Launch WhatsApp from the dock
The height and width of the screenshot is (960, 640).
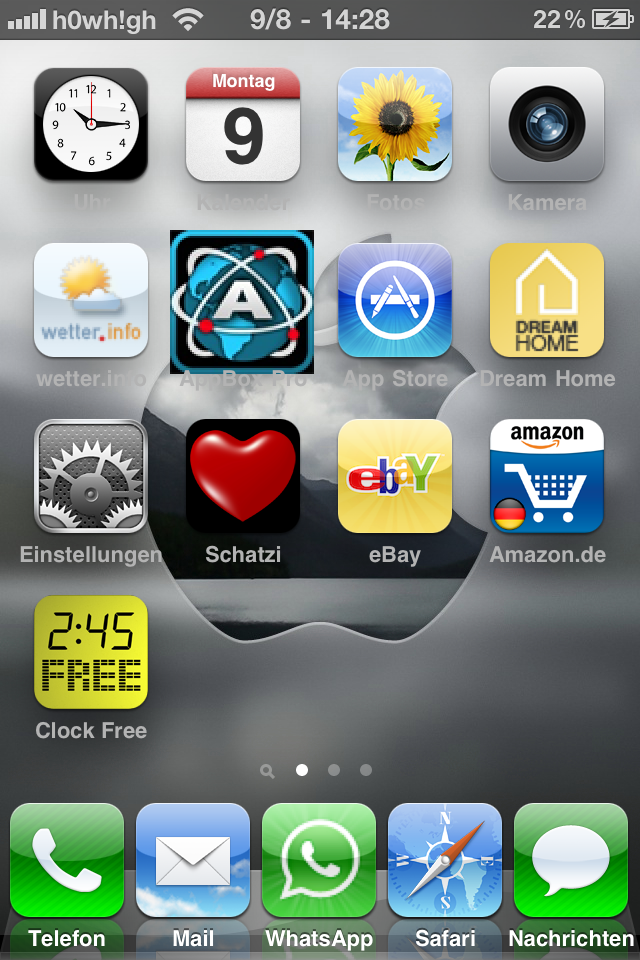tap(319, 861)
